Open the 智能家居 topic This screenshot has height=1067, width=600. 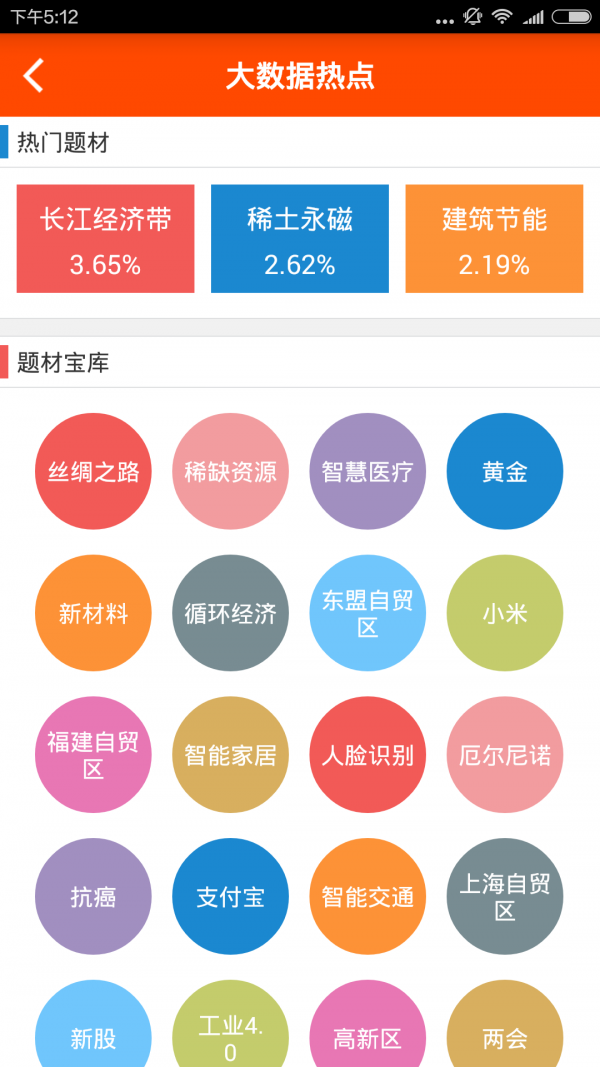230,755
